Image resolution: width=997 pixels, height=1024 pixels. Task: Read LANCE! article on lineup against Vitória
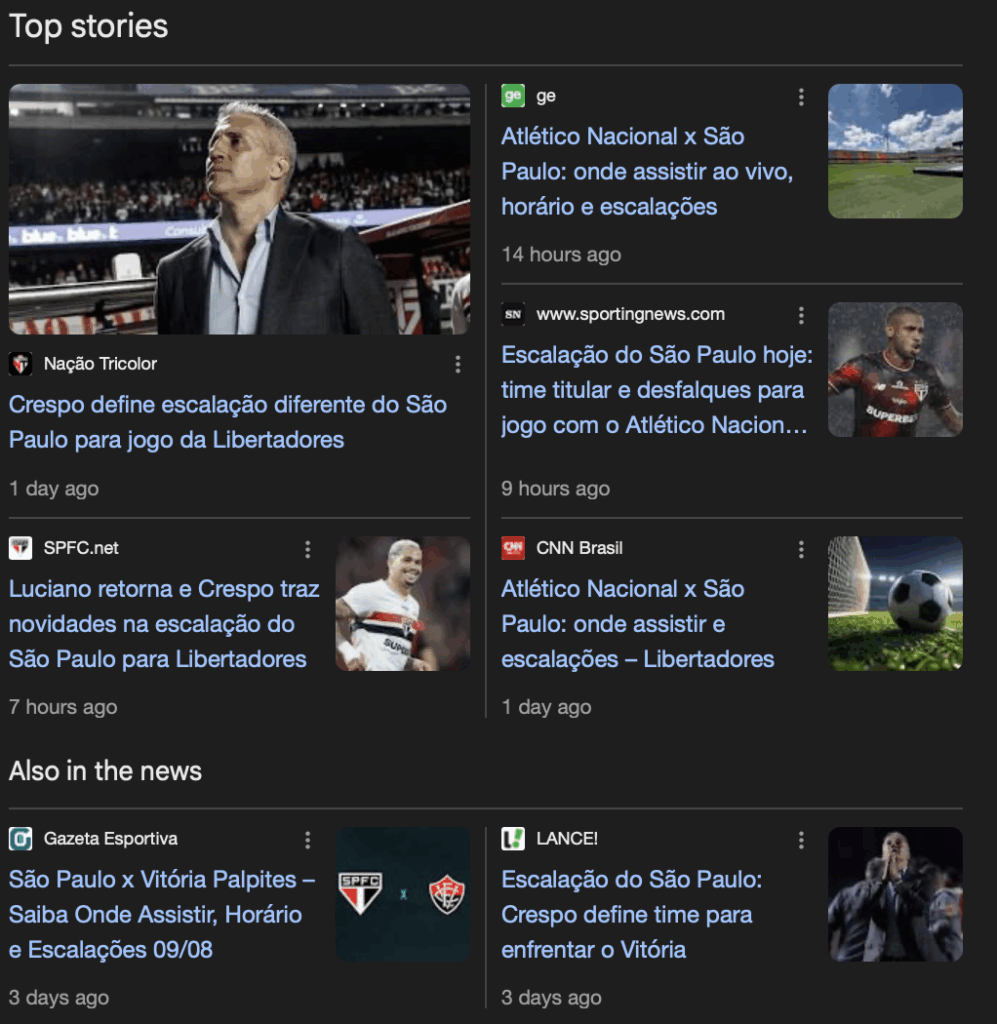pos(631,914)
